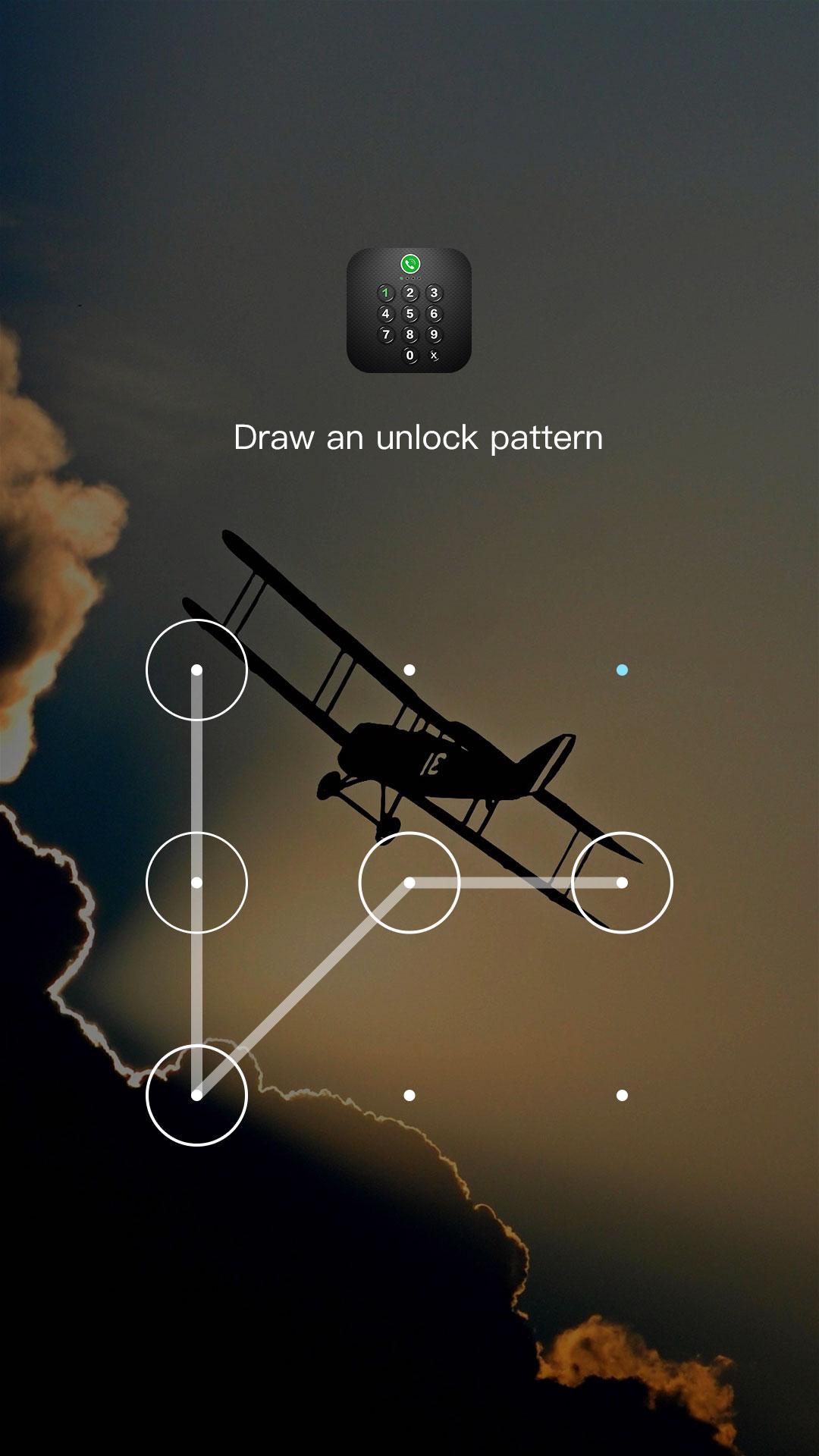Select the top-middle pattern dot

409,670
